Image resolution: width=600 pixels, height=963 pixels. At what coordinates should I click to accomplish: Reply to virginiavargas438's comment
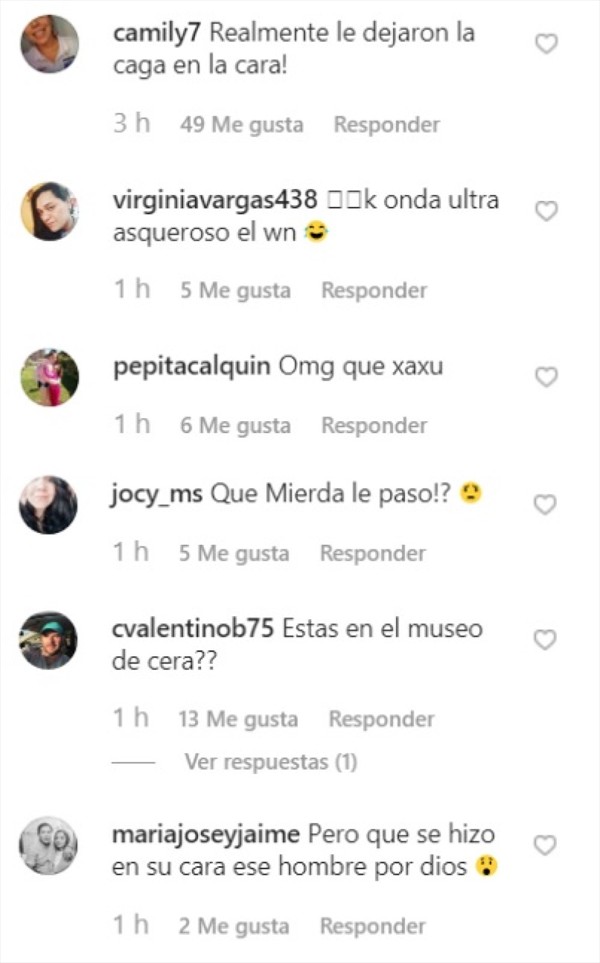click(x=374, y=291)
